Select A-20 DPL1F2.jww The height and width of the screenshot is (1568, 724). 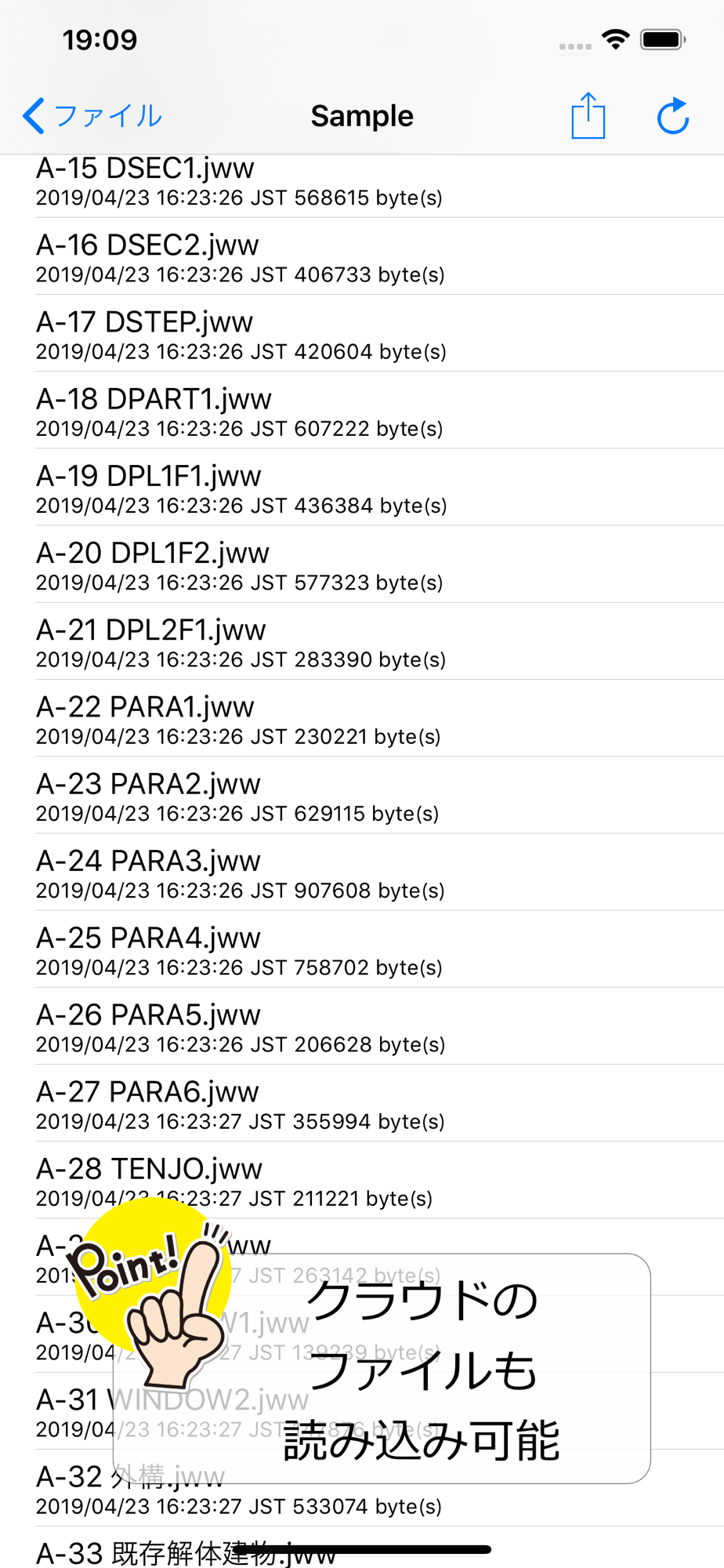click(362, 564)
